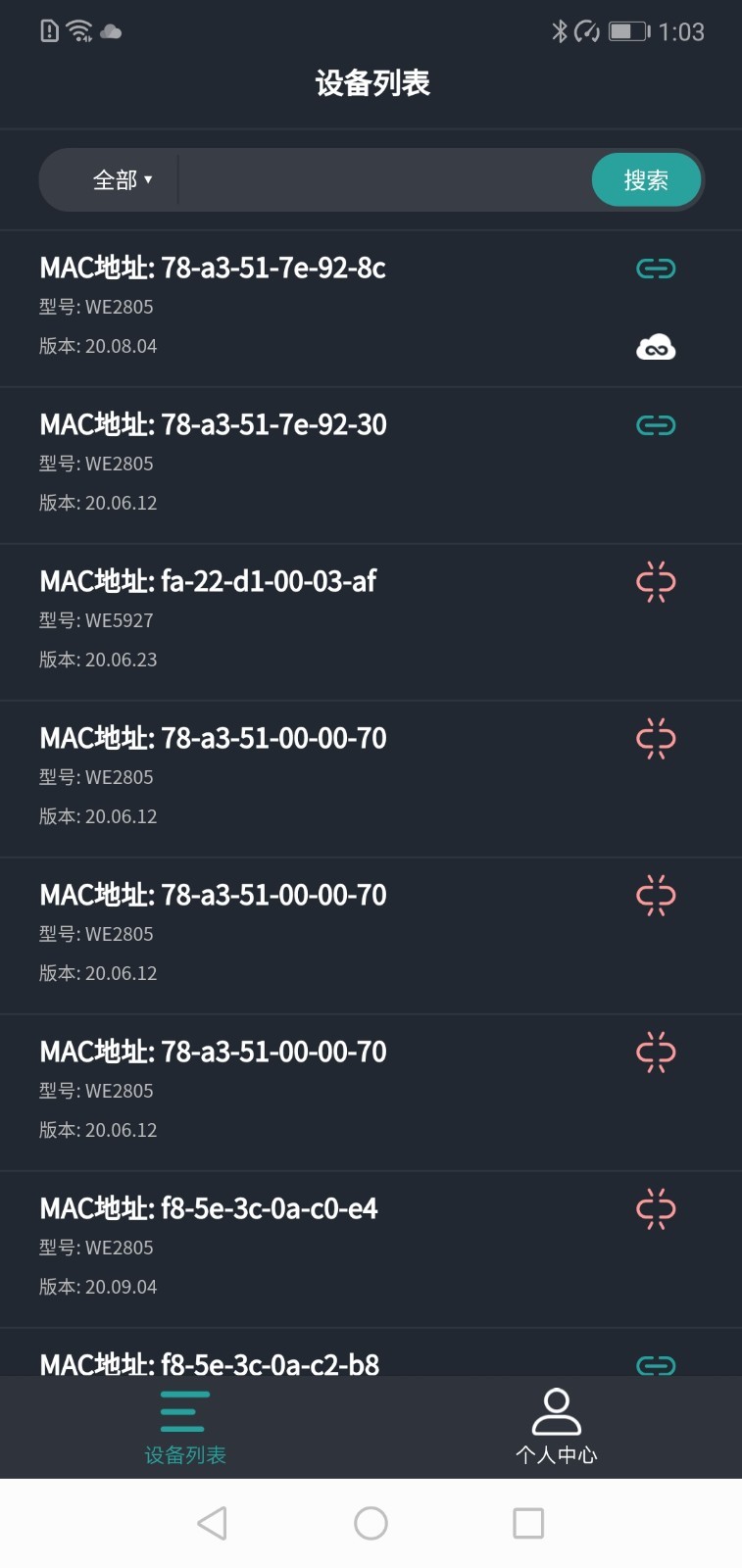742x1568 pixels.
Task: Open device with MAC fa-22-d1-00-03-af
Action: click(294, 620)
